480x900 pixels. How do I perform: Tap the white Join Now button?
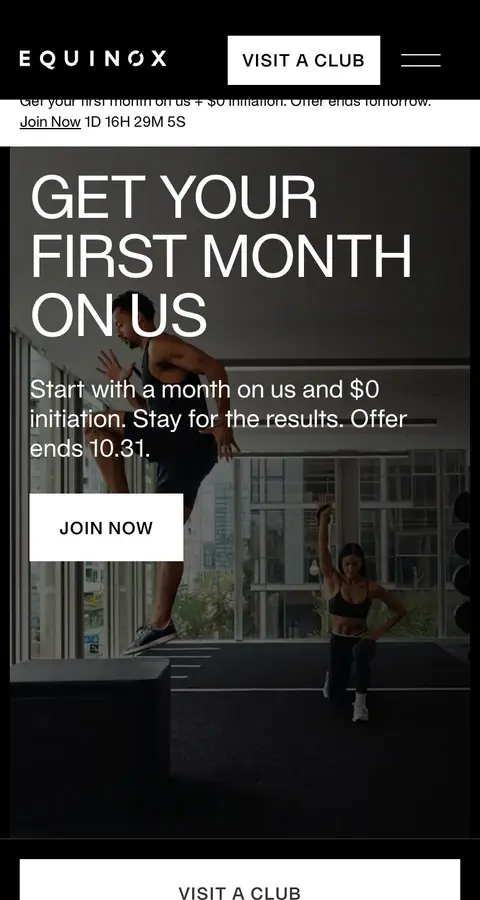106,527
